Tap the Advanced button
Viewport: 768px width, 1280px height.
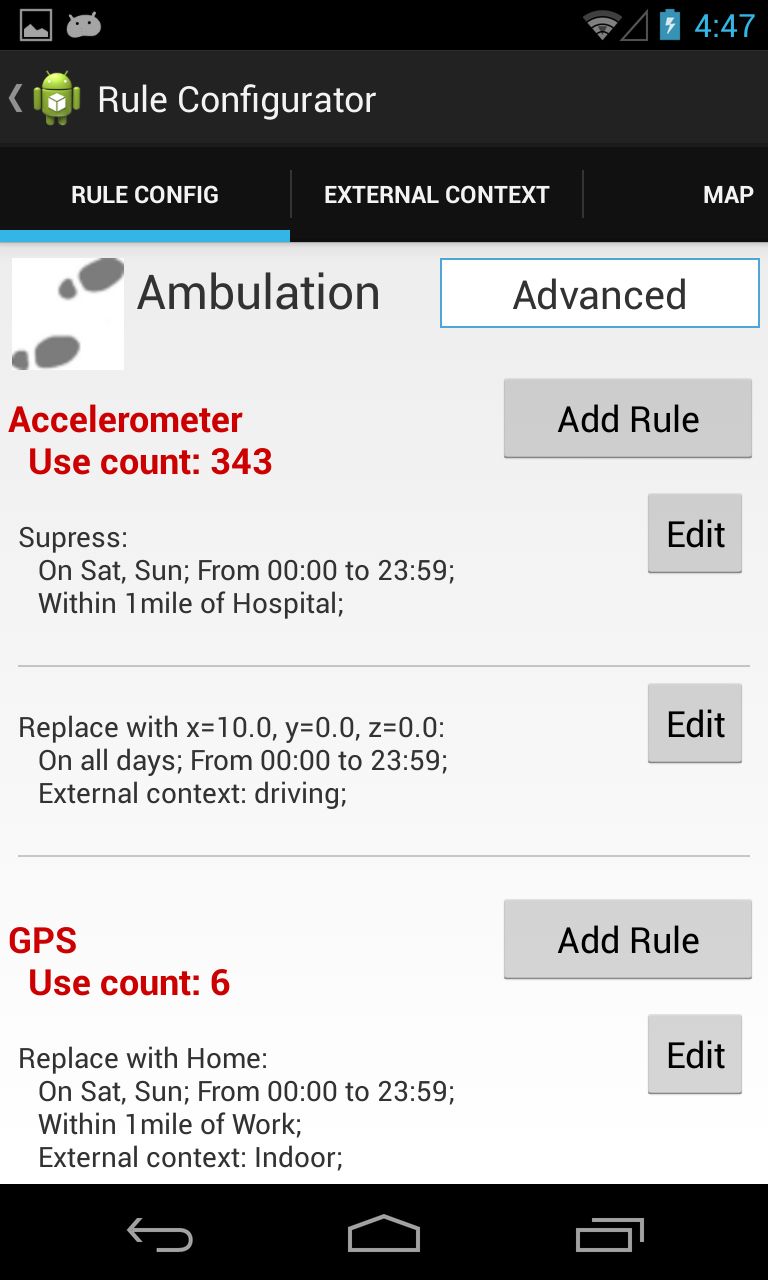[599, 294]
